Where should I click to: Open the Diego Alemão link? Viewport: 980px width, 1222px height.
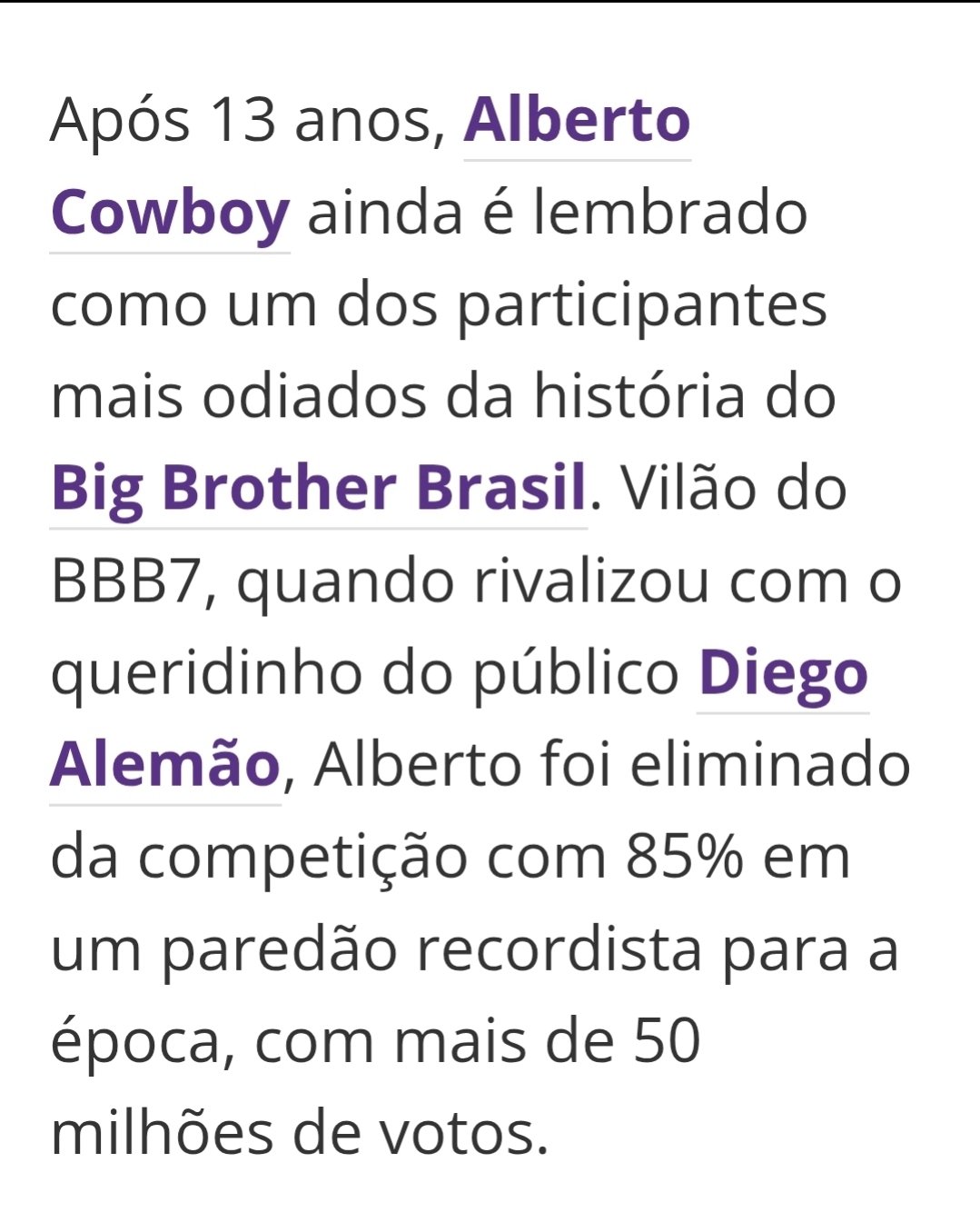click(x=782, y=674)
